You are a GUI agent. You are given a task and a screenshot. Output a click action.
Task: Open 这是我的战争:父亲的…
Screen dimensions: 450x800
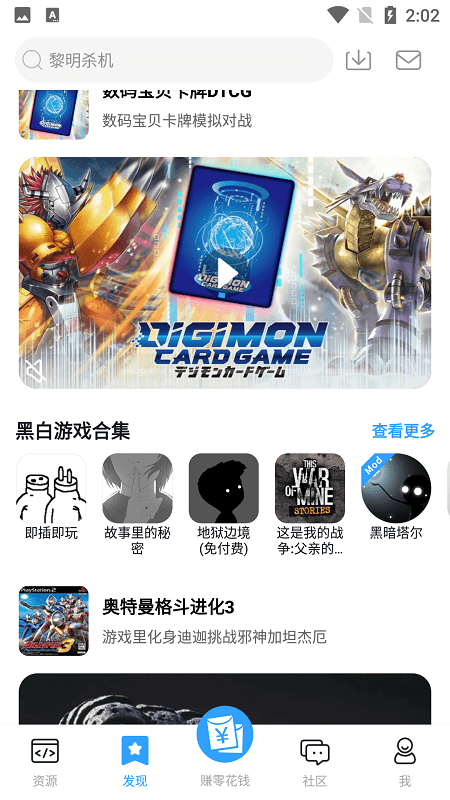coord(310,504)
